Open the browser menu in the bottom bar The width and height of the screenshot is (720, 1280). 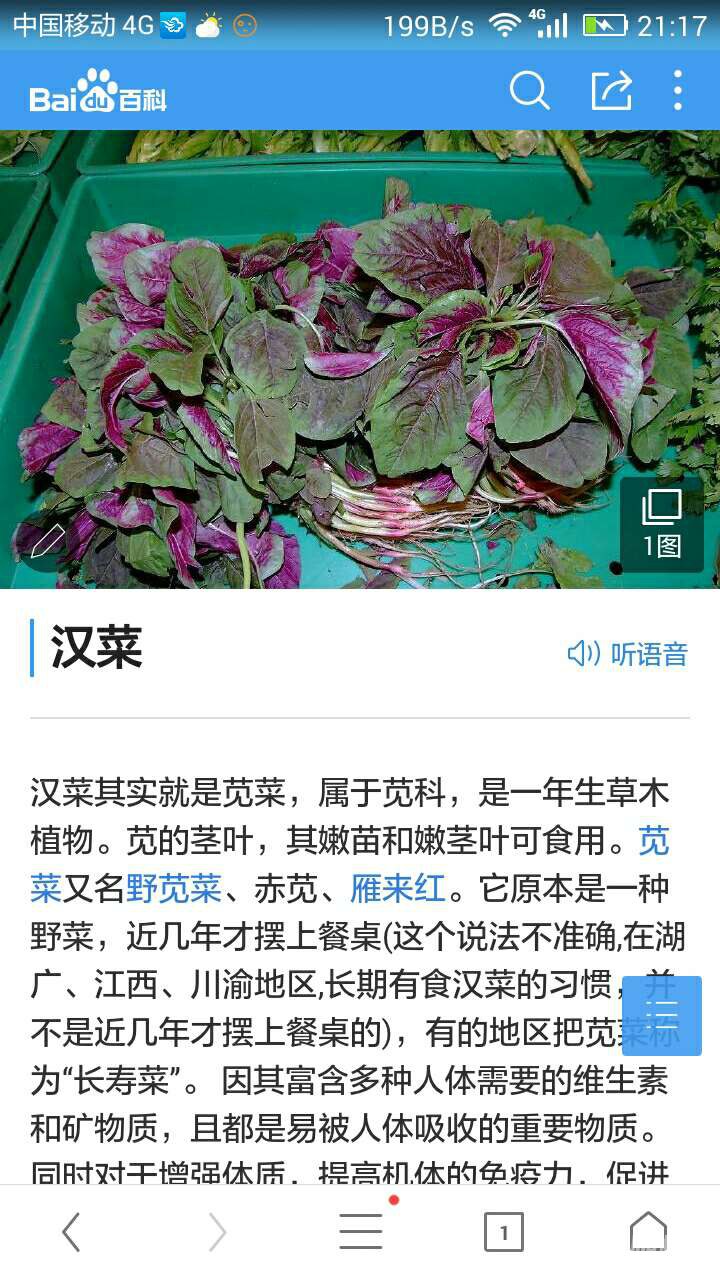(360, 1232)
